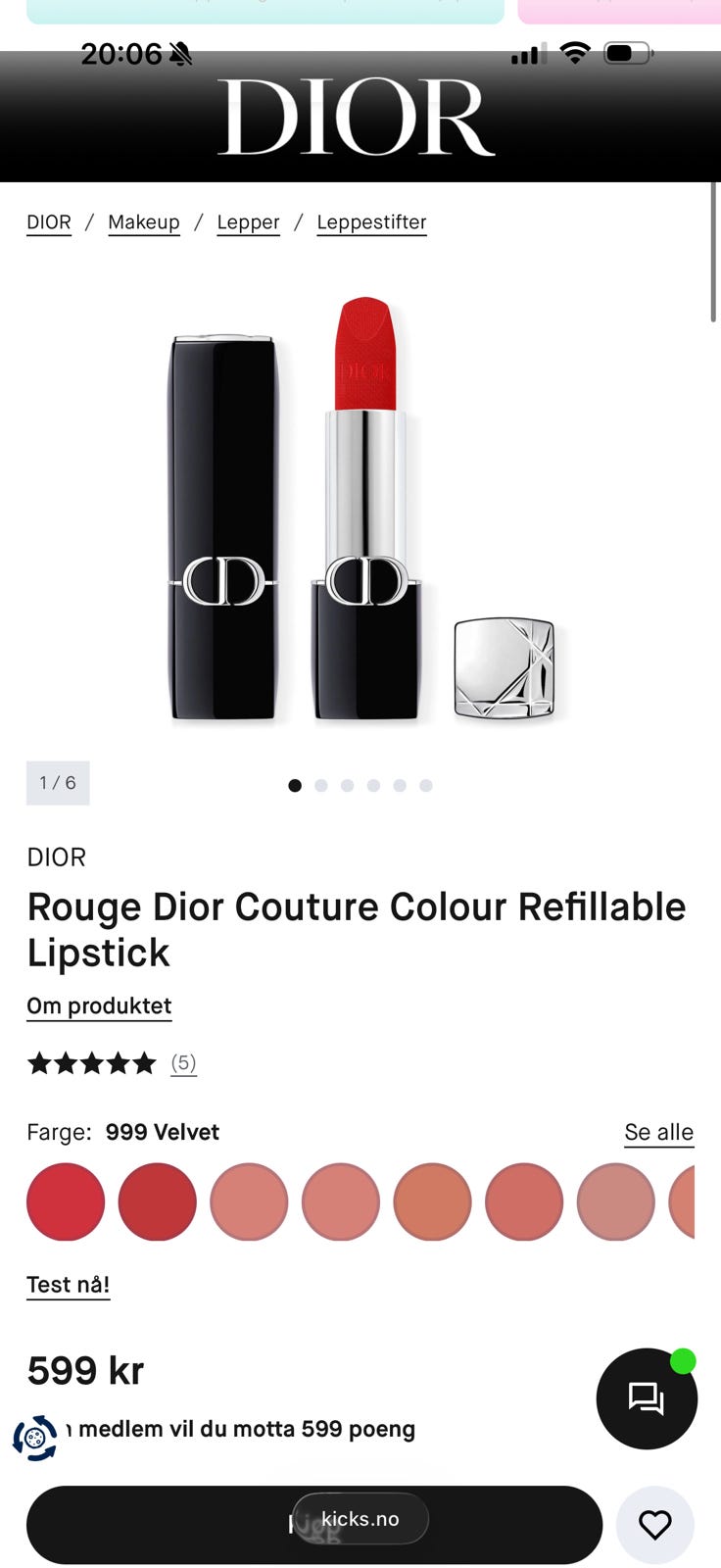This screenshot has height=1568, width=721.
Task: Go to the Makeup breadcrumb
Action: point(144,222)
